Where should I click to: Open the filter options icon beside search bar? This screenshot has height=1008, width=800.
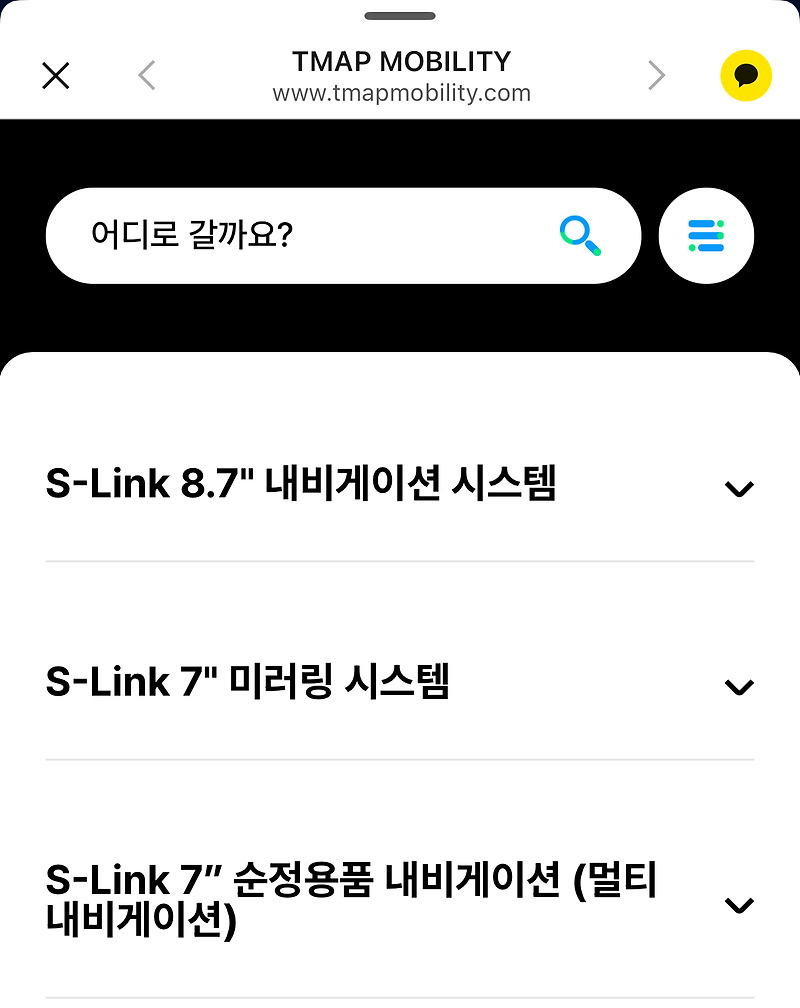coord(706,236)
